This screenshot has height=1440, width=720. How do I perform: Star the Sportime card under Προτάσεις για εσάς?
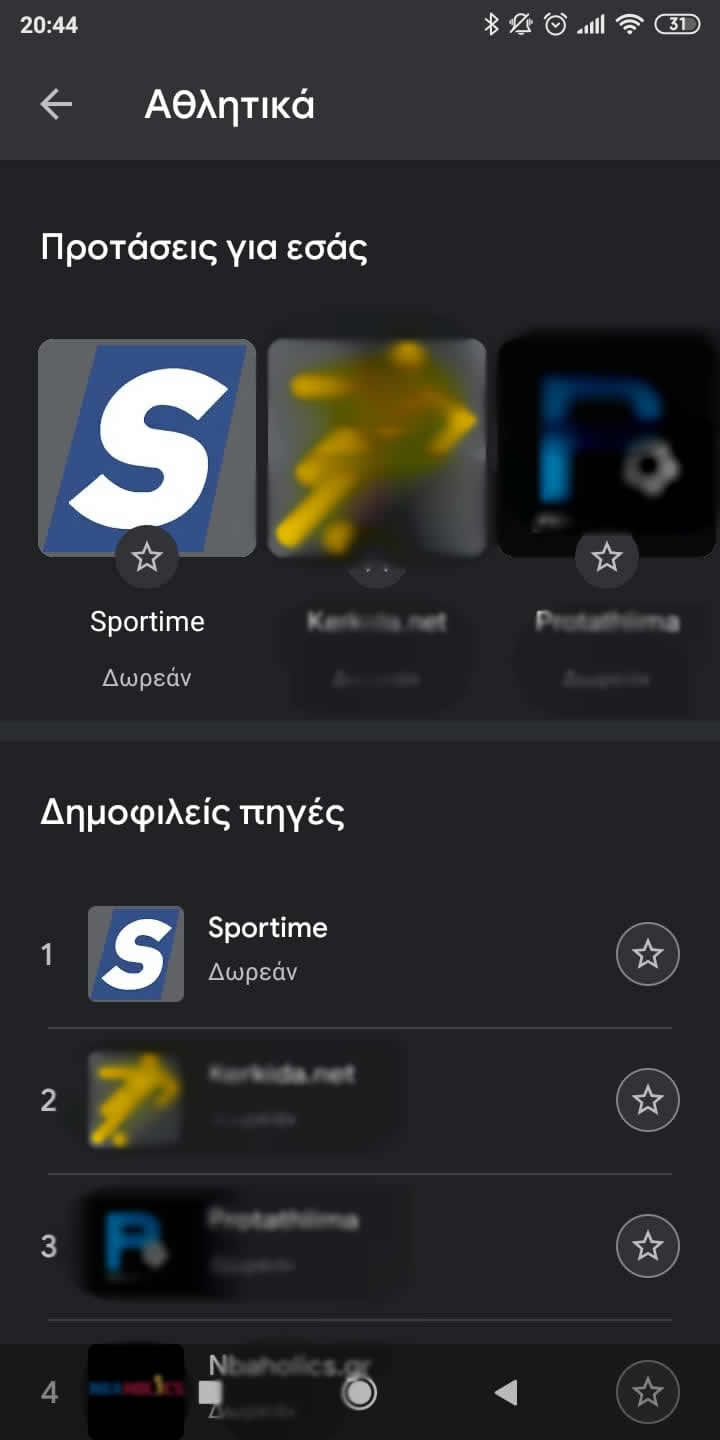[147, 557]
